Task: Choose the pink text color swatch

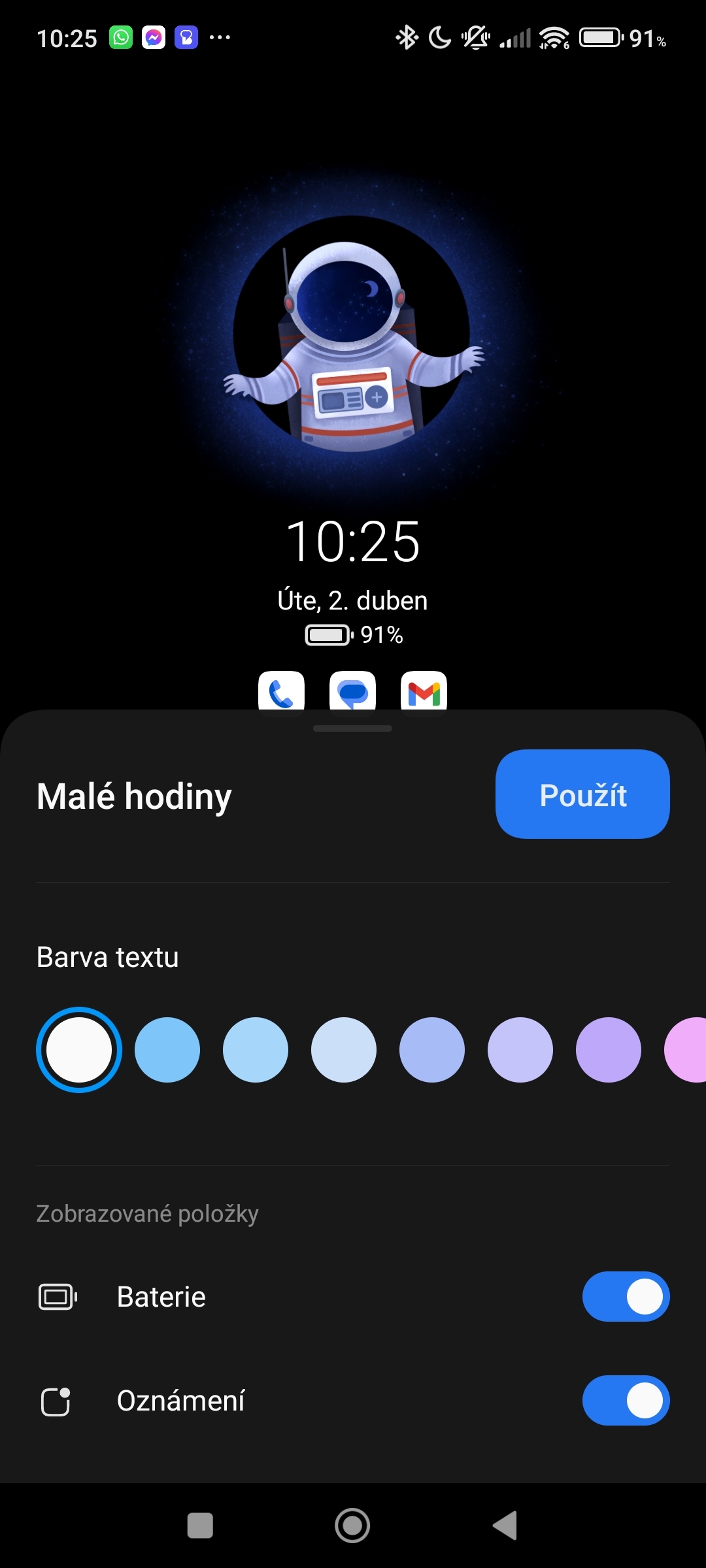Action: point(686,1050)
